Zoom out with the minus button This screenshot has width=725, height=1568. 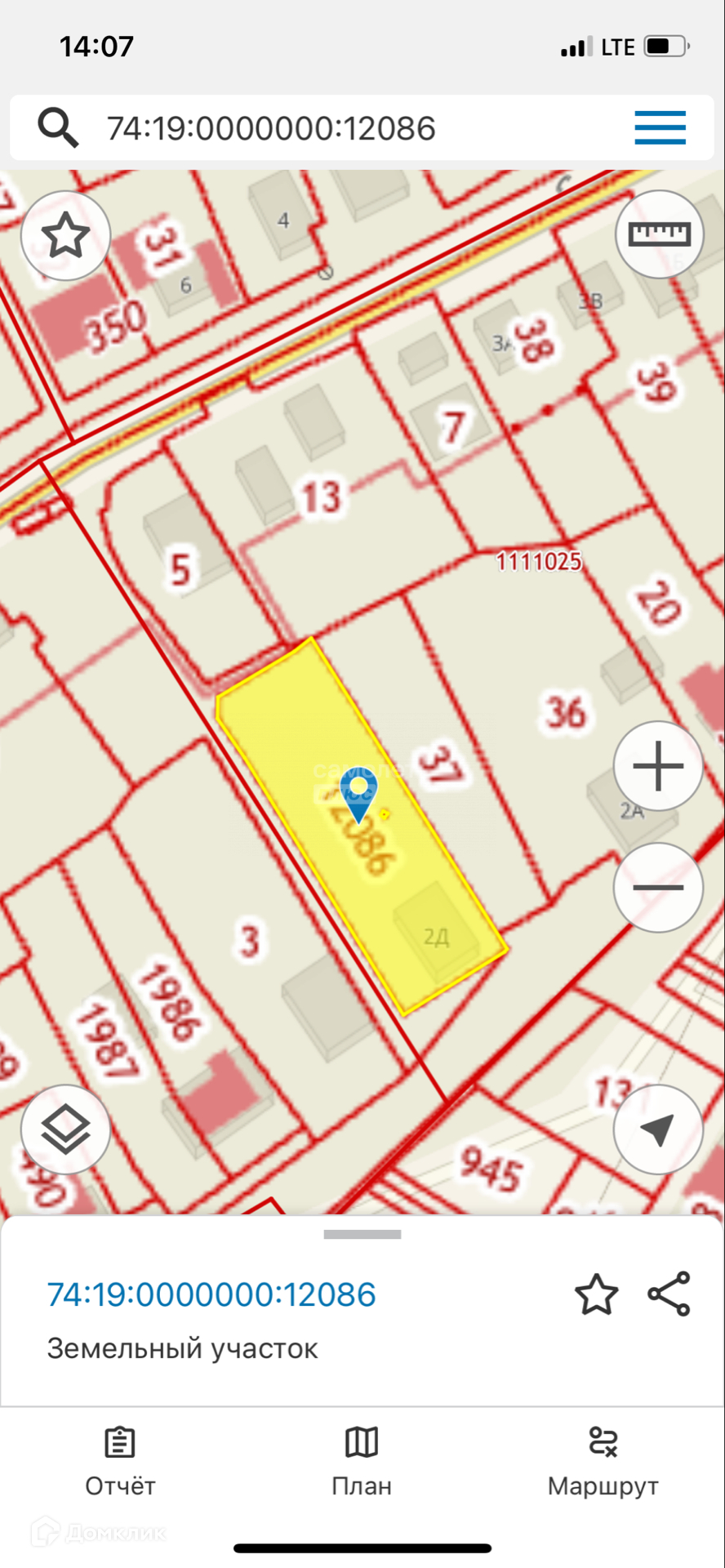click(658, 888)
